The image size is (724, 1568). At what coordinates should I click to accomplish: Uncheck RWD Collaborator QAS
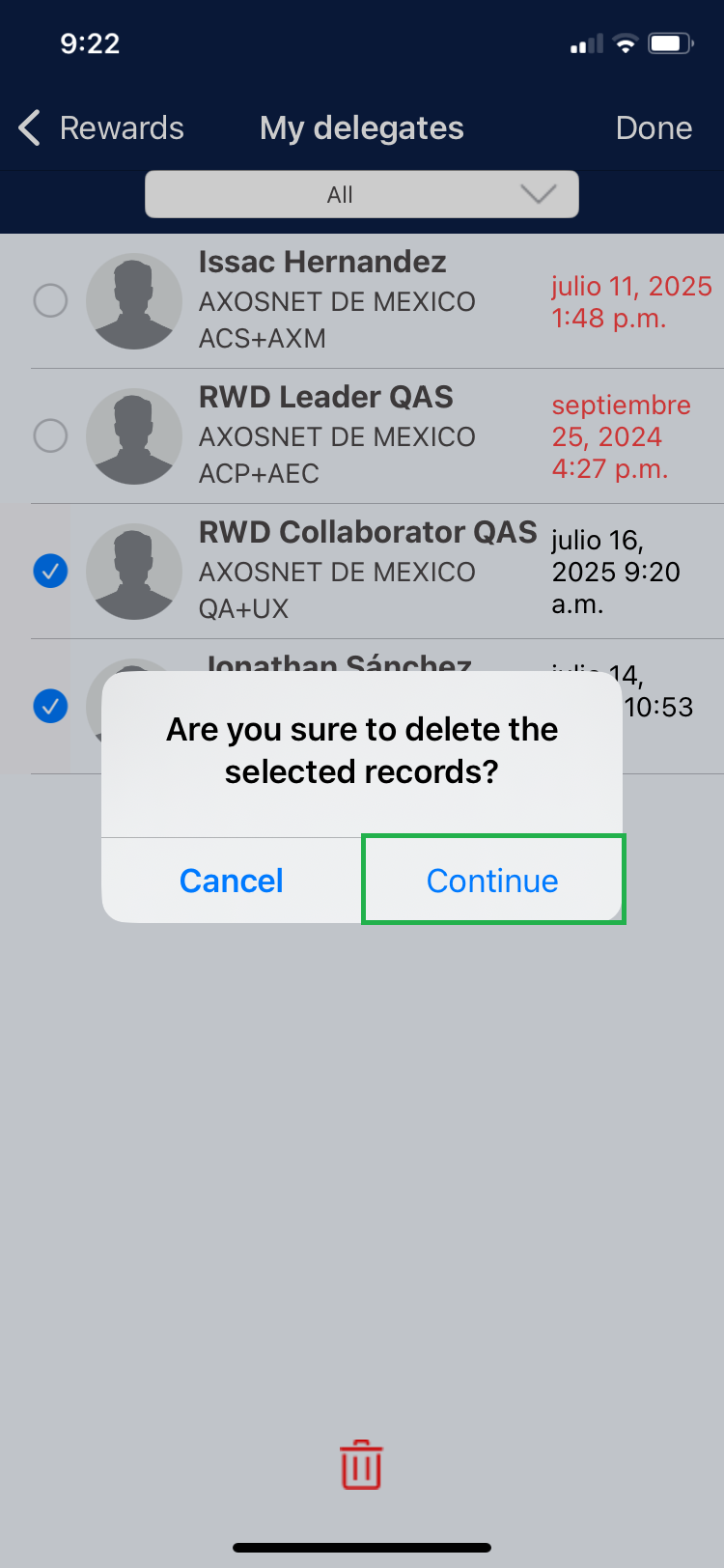coord(50,571)
